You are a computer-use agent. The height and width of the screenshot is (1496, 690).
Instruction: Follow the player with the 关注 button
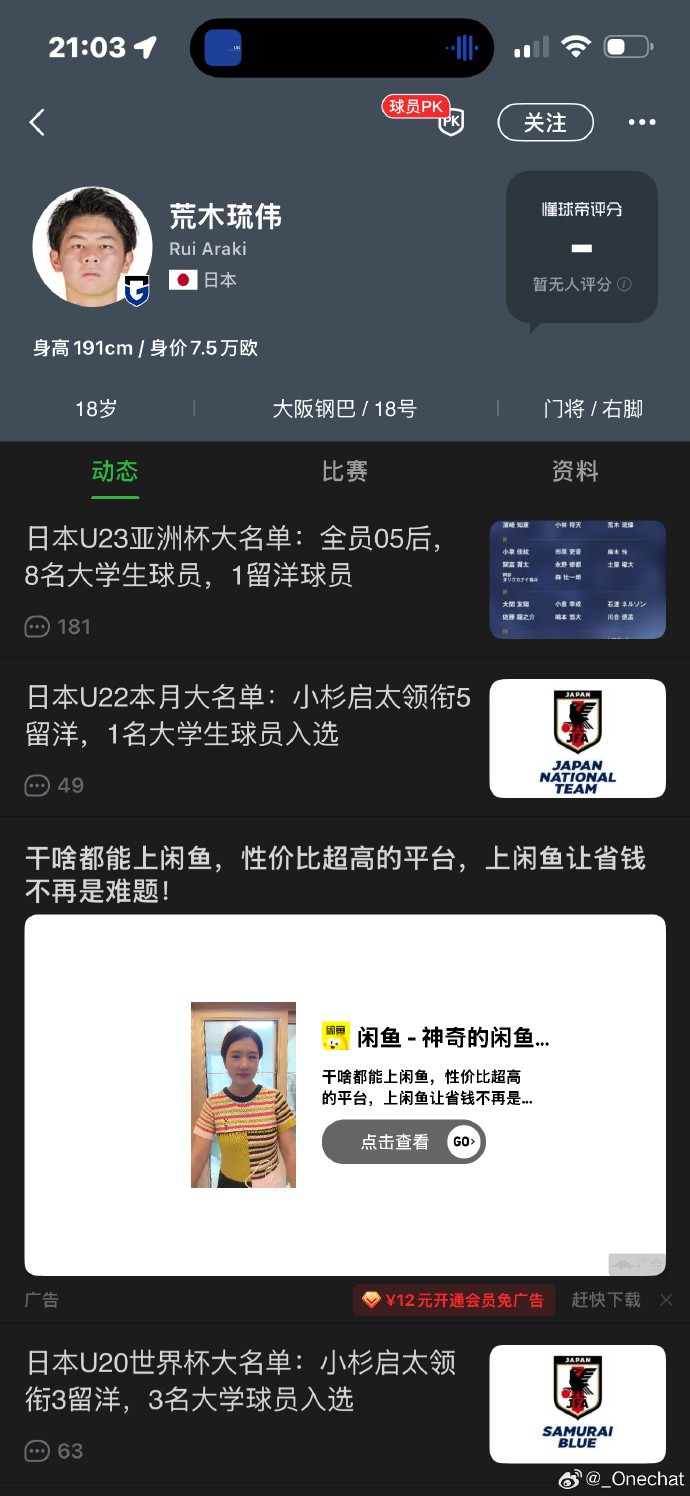point(545,122)
